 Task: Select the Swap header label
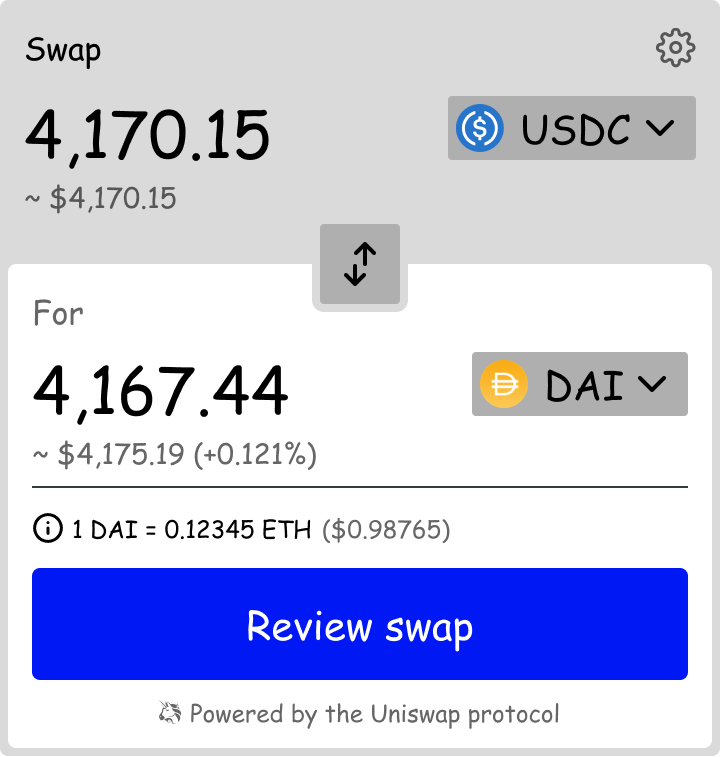64,49
